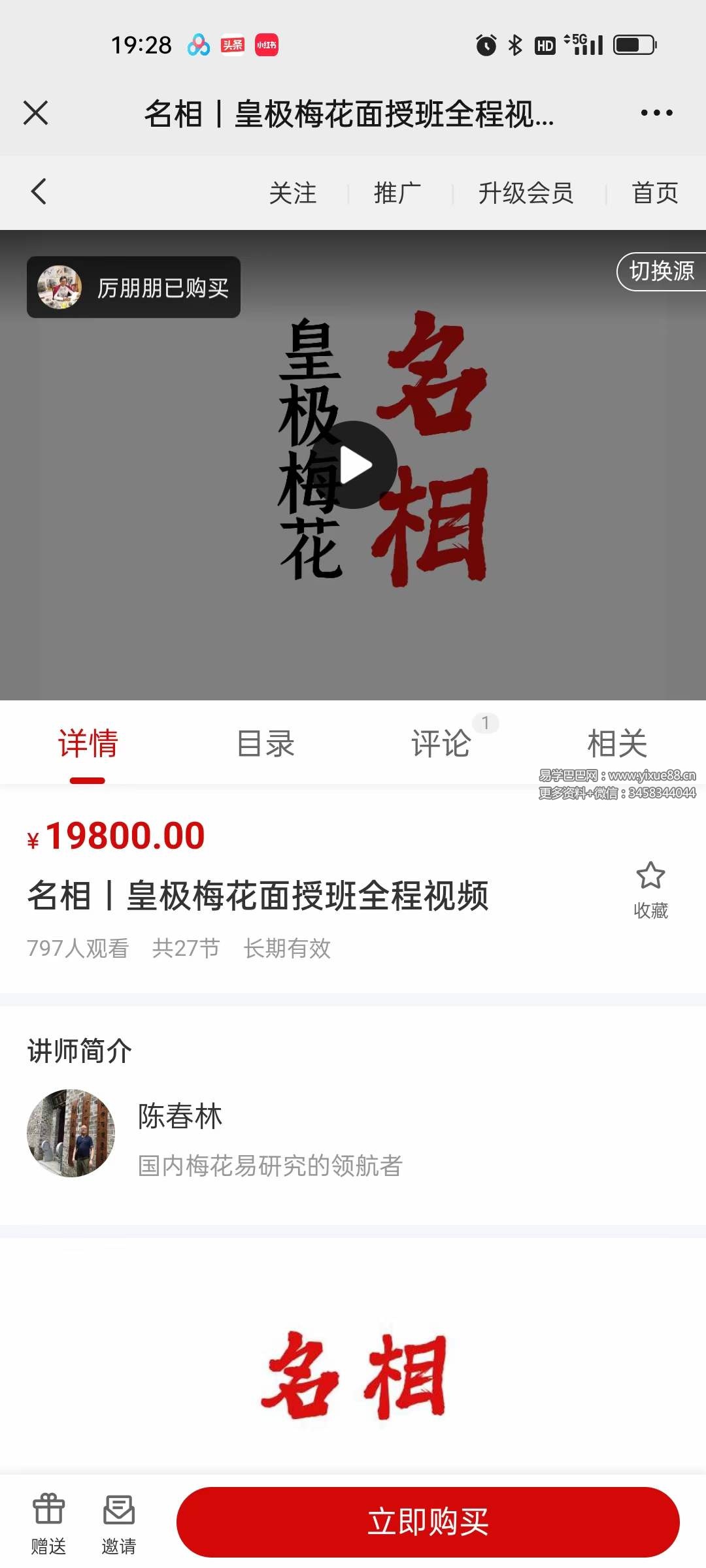Tap instructor 陈春林's avatar photo

(70, 1133)
